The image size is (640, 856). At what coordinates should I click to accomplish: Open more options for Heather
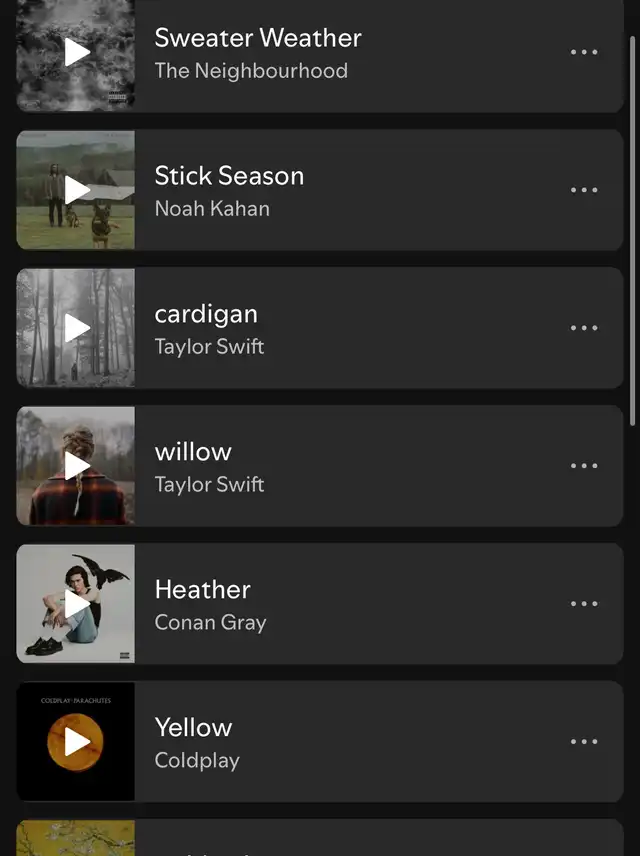coord(584,604)
